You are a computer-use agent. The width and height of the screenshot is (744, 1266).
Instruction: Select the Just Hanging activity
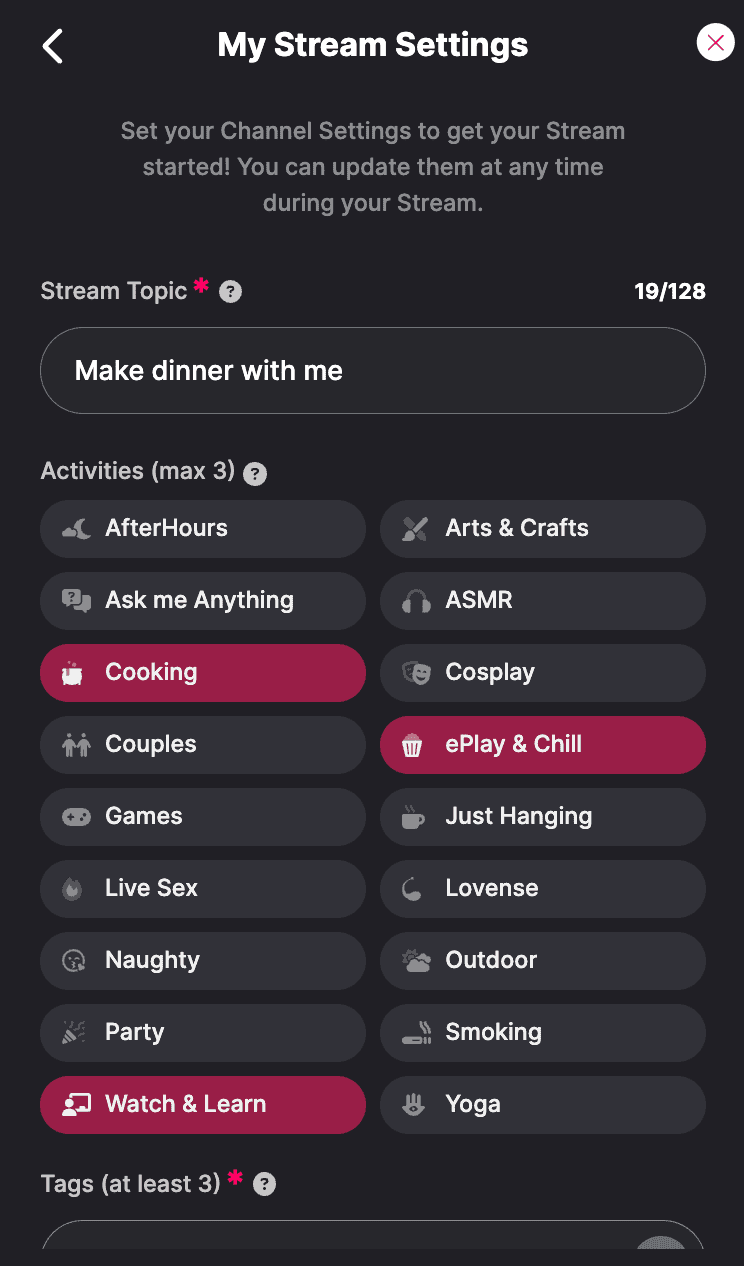click(x=543, y=817)
